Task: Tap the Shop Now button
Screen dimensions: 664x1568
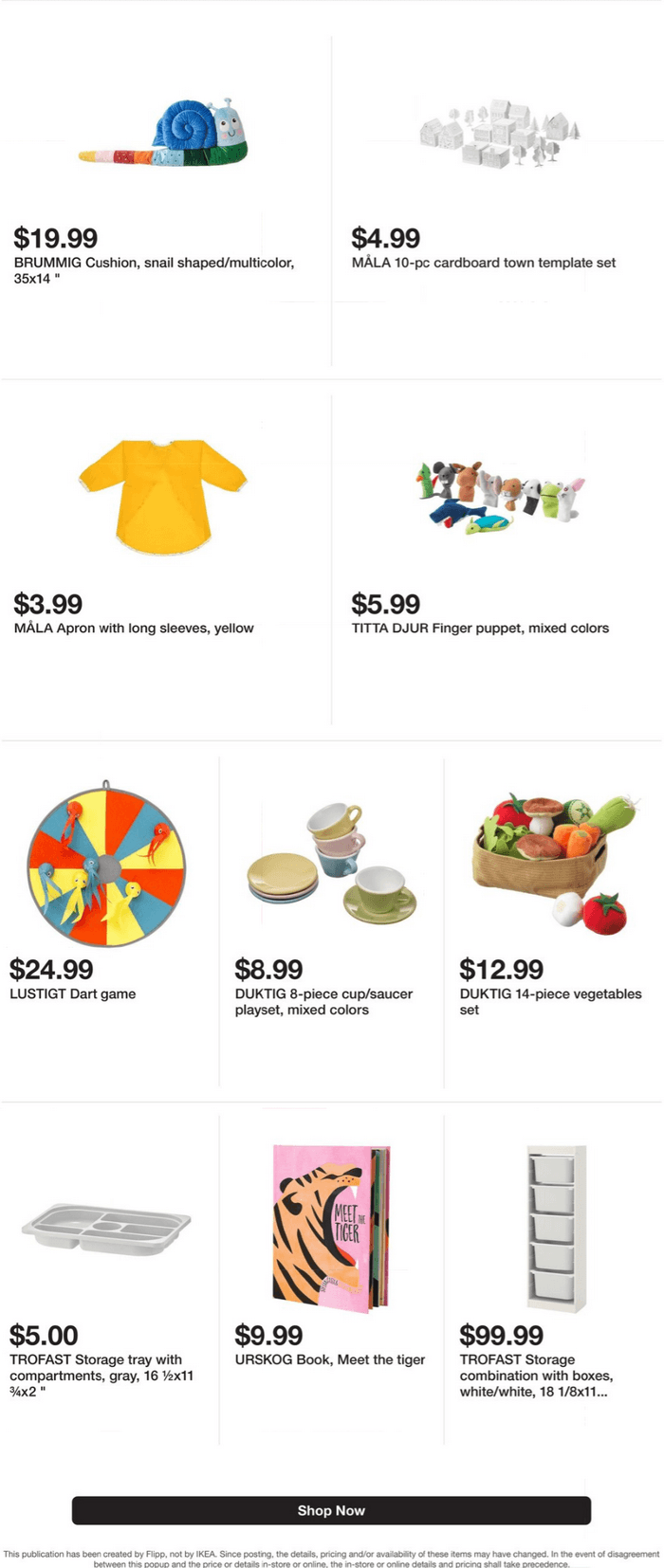Action: coord(331,1510)
